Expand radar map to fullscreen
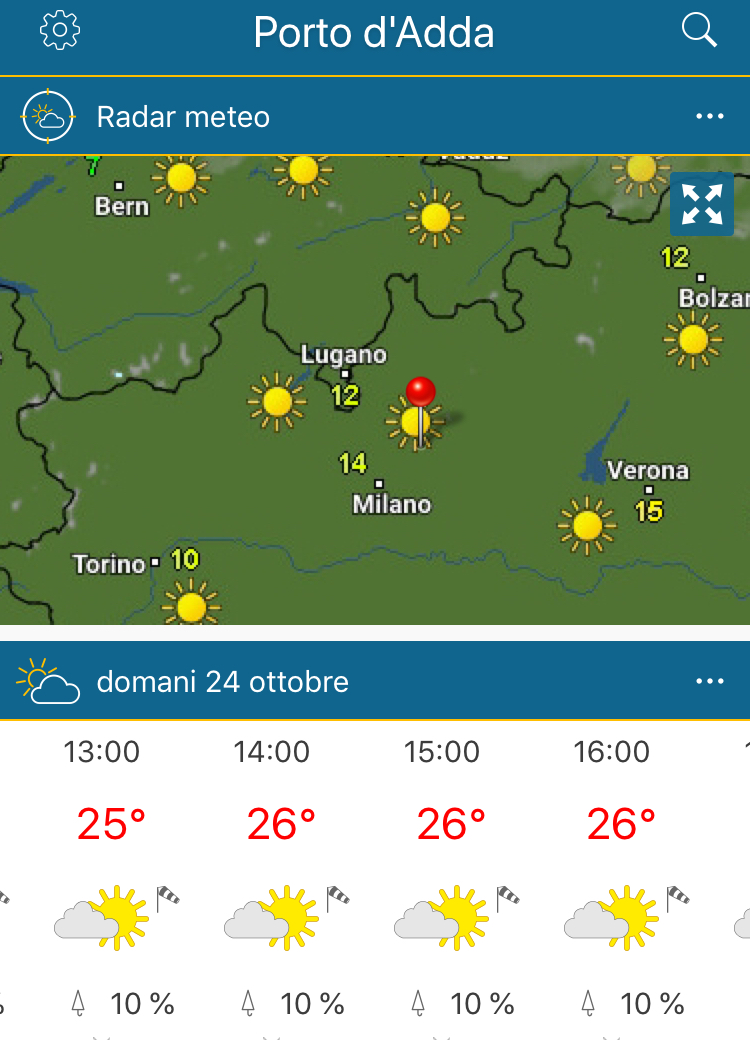Screen dimensions: 750x1040 pyautogui.click(x=702, y=204)
